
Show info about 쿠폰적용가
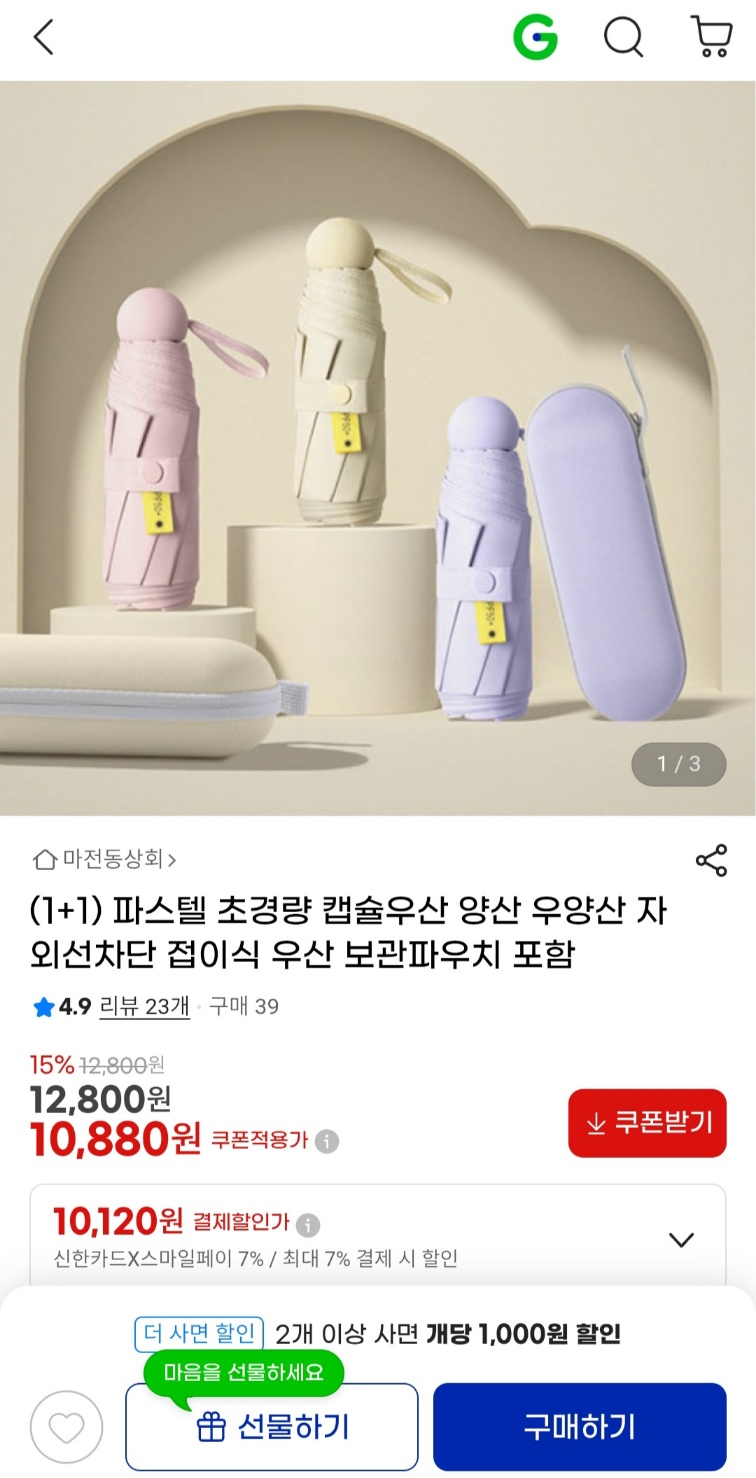[x=327, y=1141]
